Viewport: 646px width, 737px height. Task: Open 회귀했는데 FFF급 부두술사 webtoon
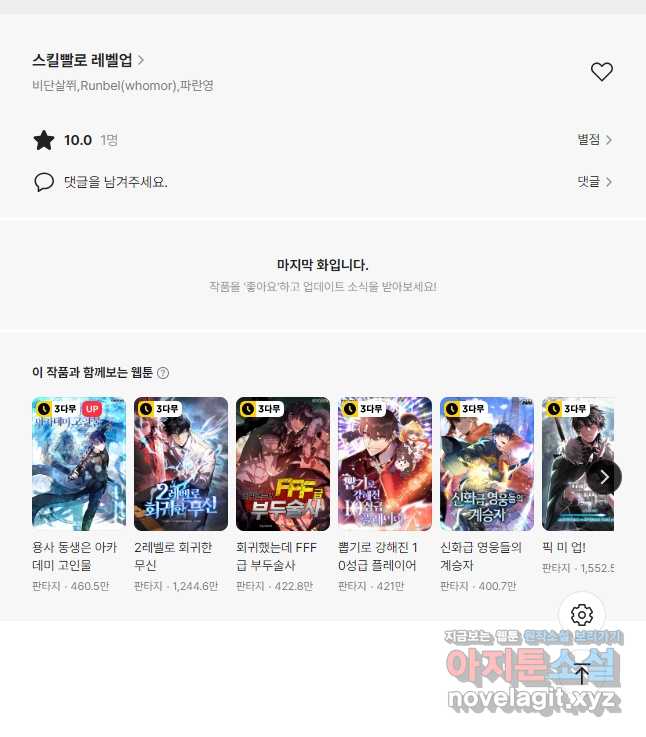point(283,464)
